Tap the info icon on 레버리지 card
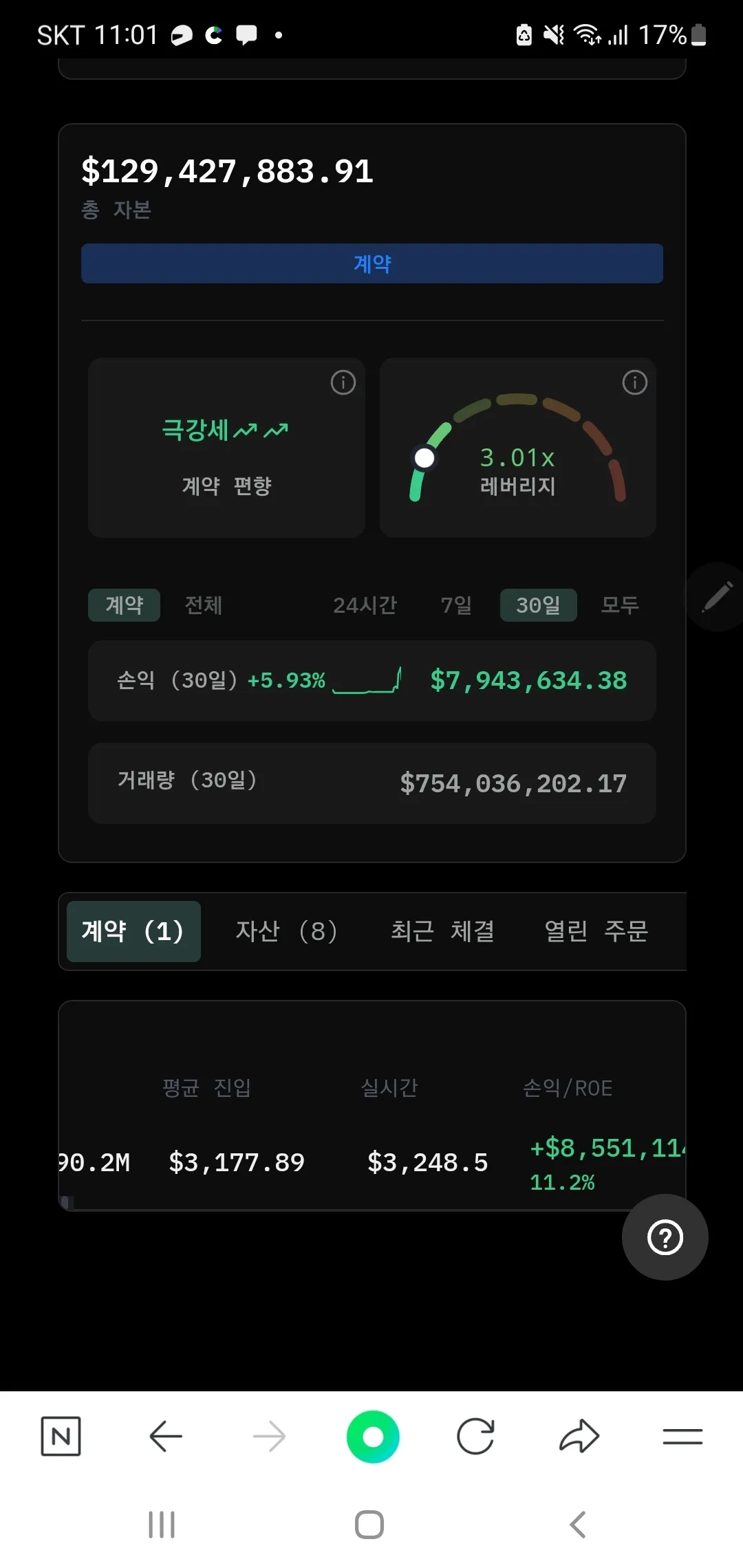Viewport: 743px width, 1568px height. (634, 382)
